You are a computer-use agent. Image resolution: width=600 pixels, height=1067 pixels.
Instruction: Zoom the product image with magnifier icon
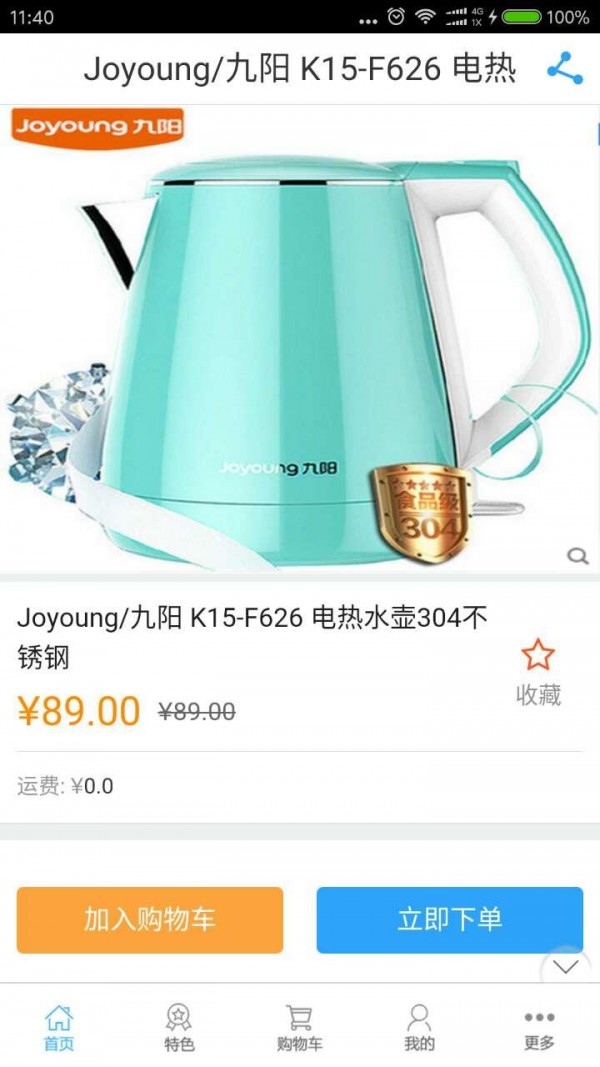point(577,556)
